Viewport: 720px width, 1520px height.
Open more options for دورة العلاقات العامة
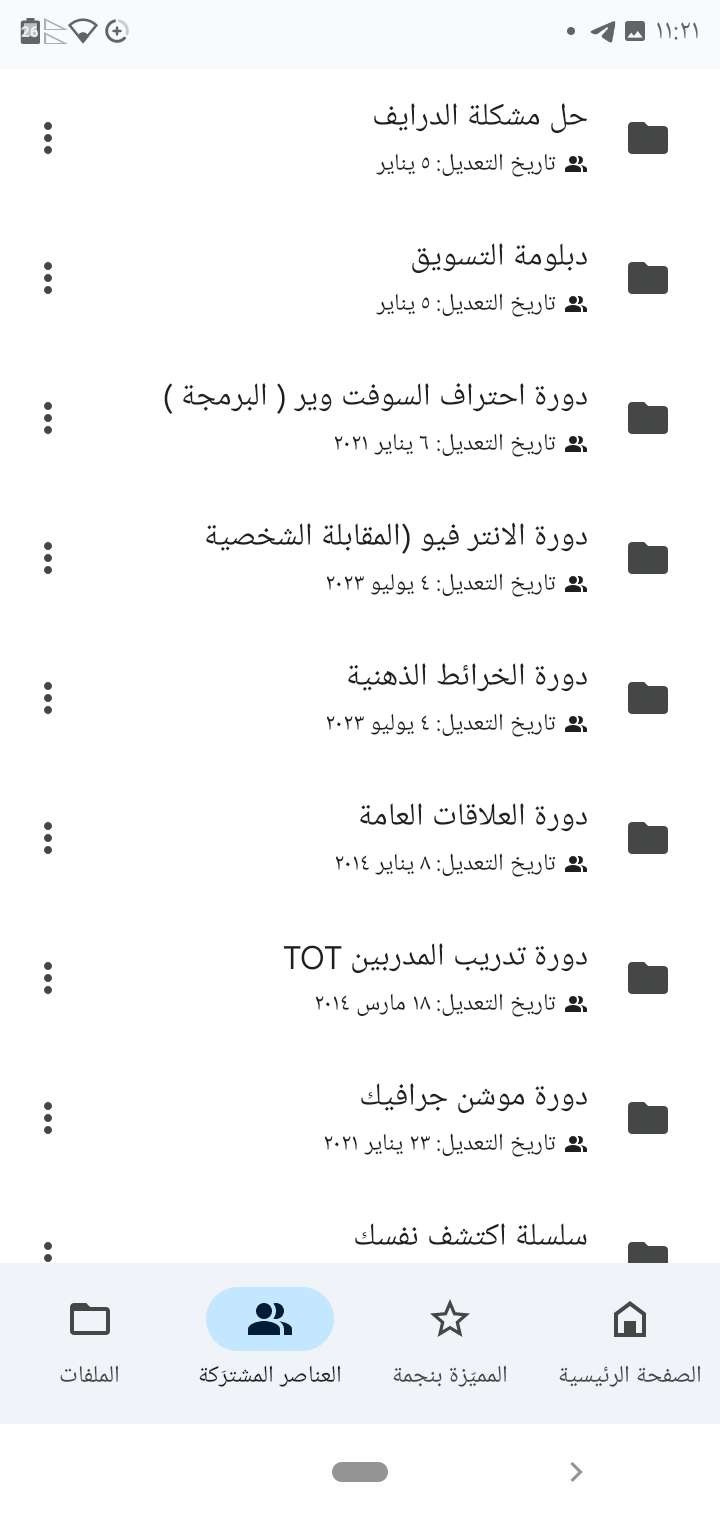(48, 838)
